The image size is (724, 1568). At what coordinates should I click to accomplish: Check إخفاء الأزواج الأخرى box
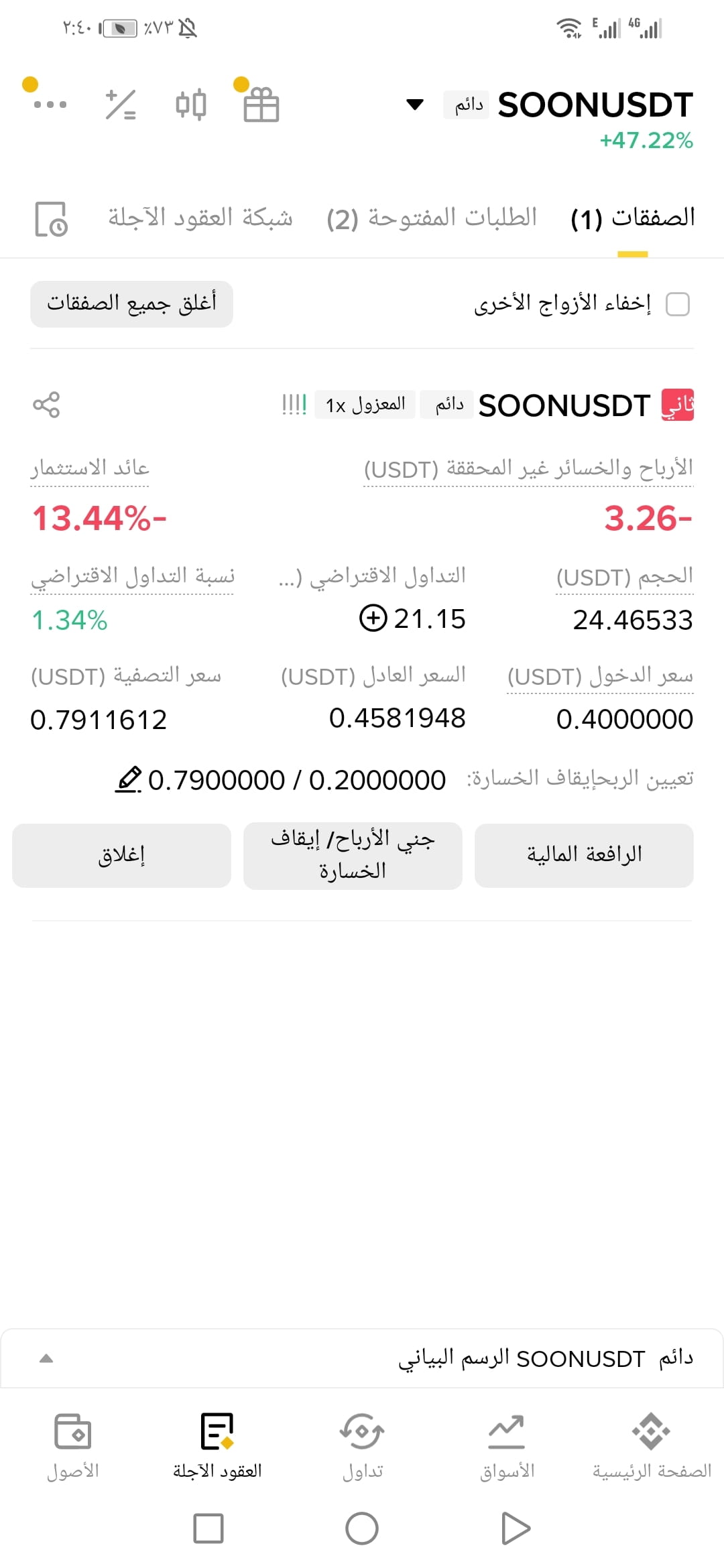pos(678,304)
